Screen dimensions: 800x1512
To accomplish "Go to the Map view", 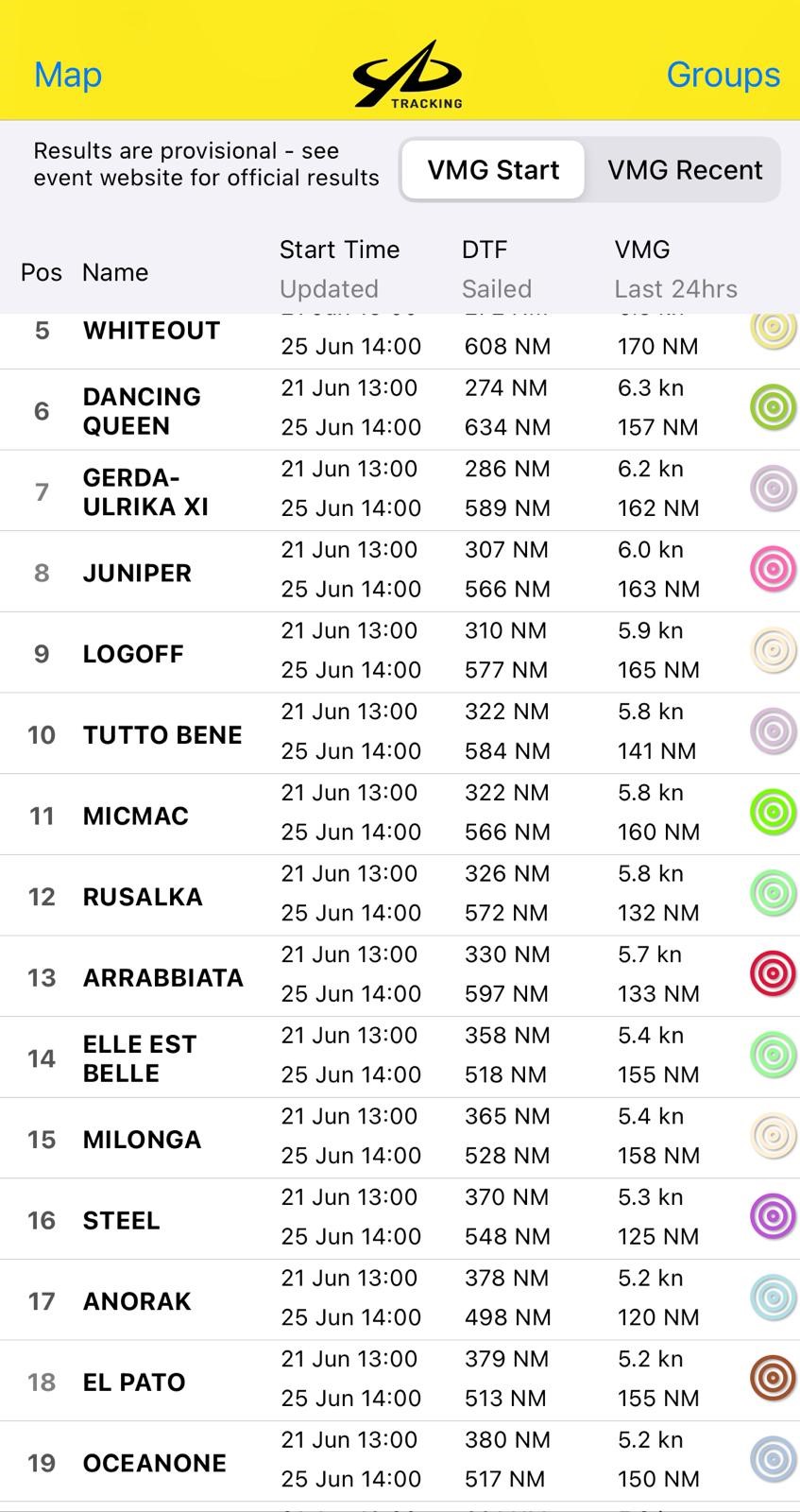I will pyautogui.click(x=68, y=75).
